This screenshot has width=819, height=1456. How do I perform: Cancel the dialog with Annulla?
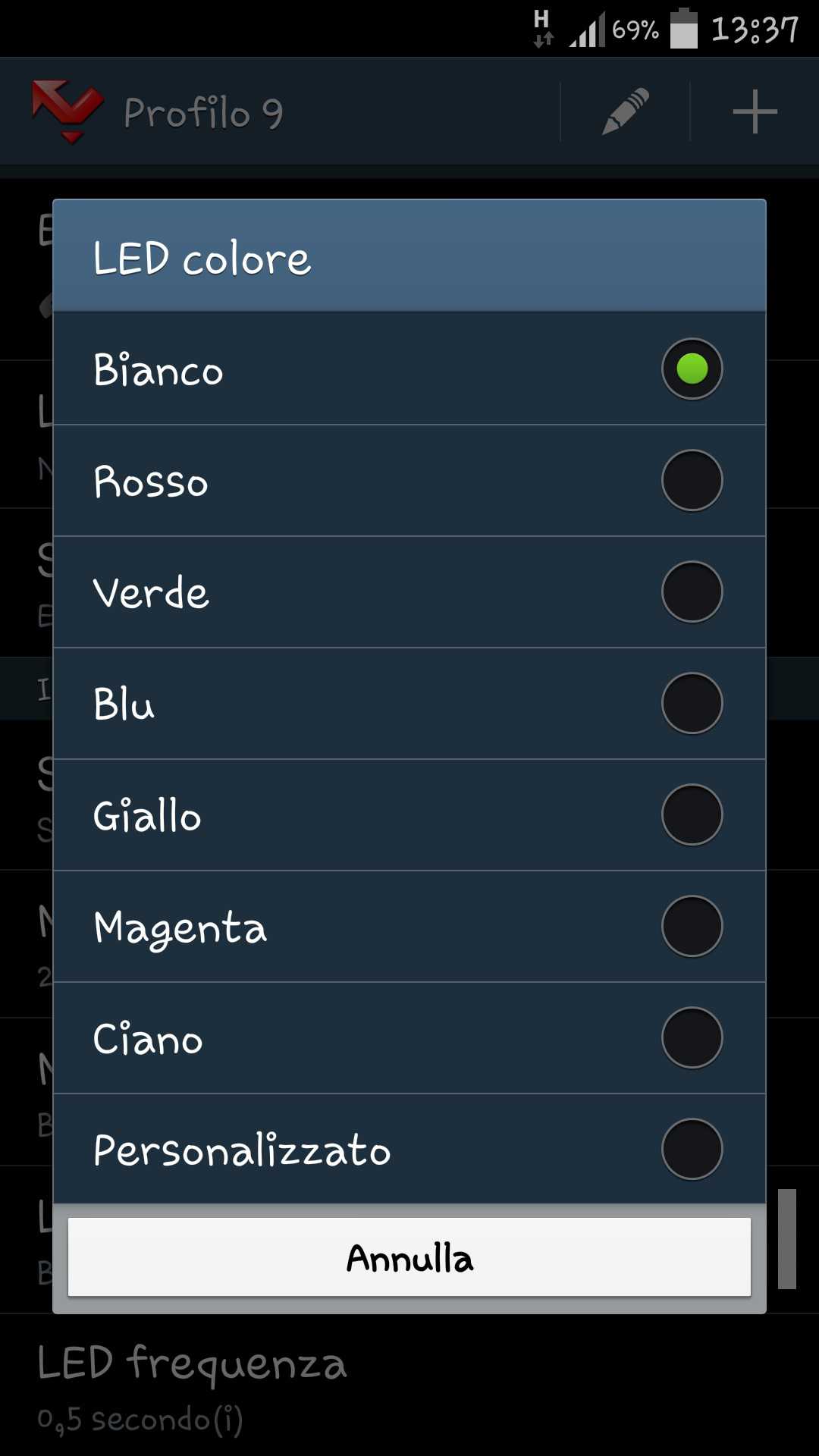click(x=409, y=1257)
